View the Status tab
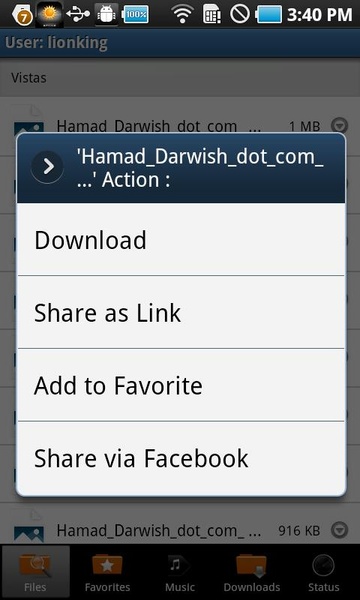Viewport: 360px width, 600px height. click(324, 572)
